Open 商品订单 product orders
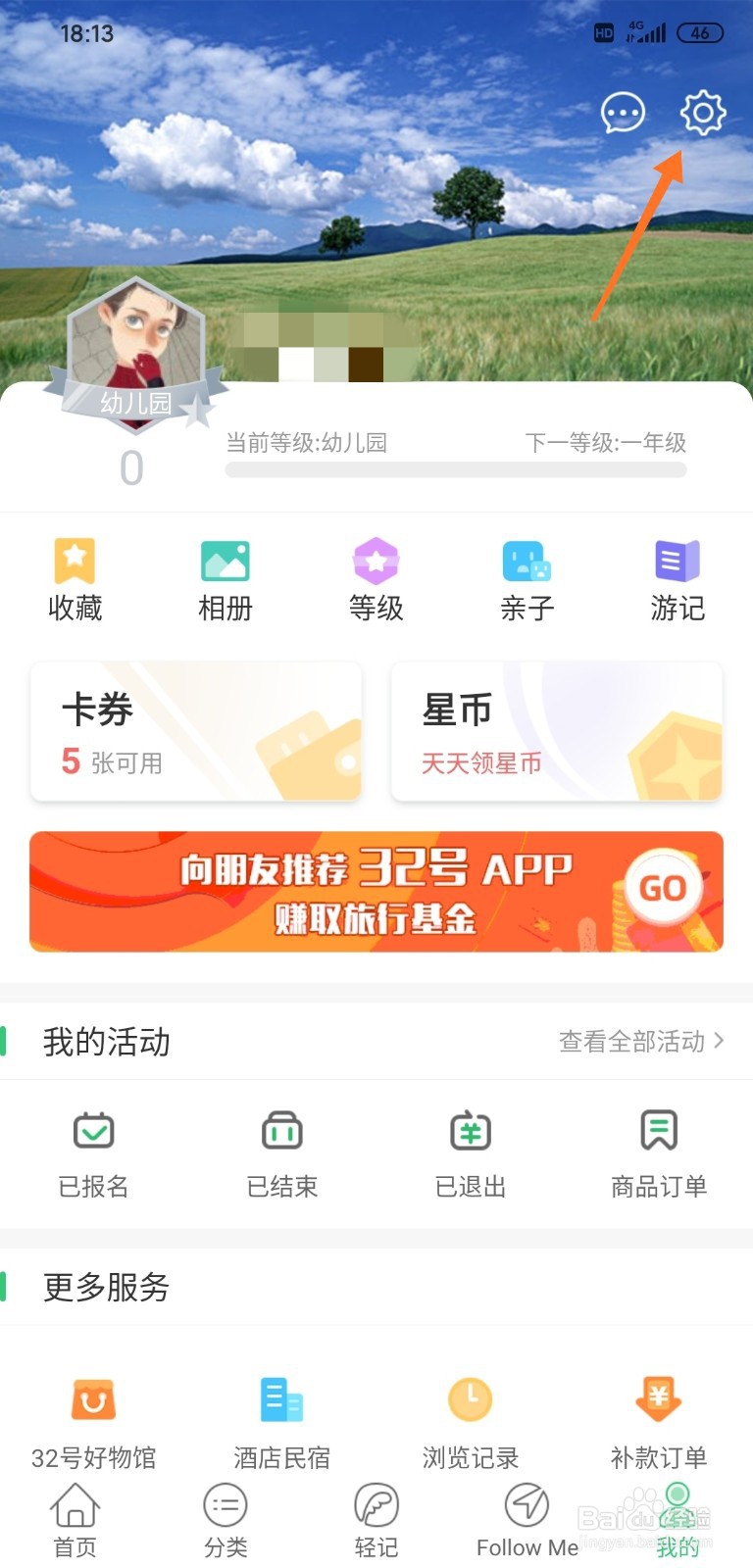Screen dimensions: 753x1568 [658, 1151]
